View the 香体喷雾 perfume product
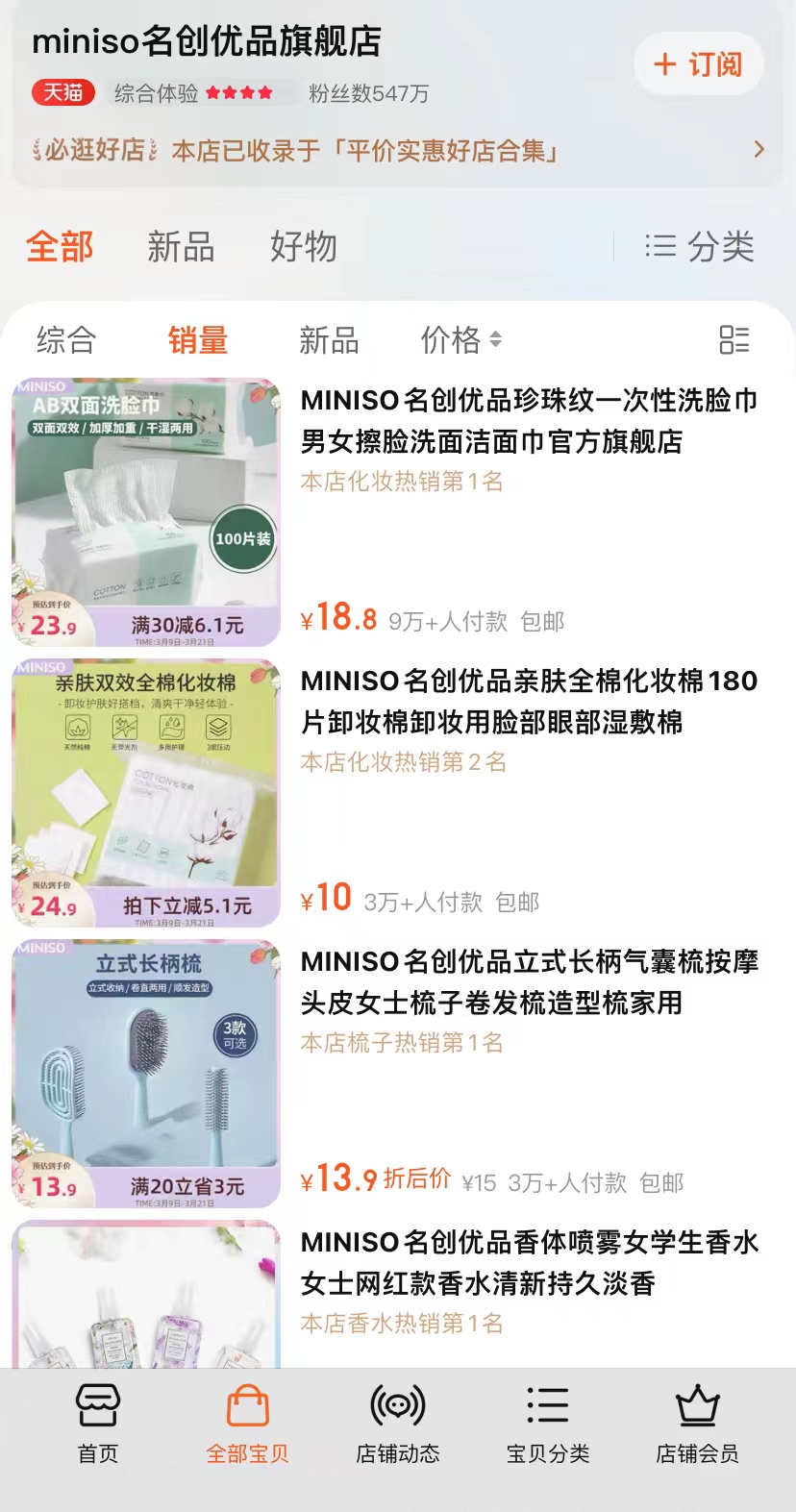The height and width of the screenshot is (1512, 796). (529, 1262)
